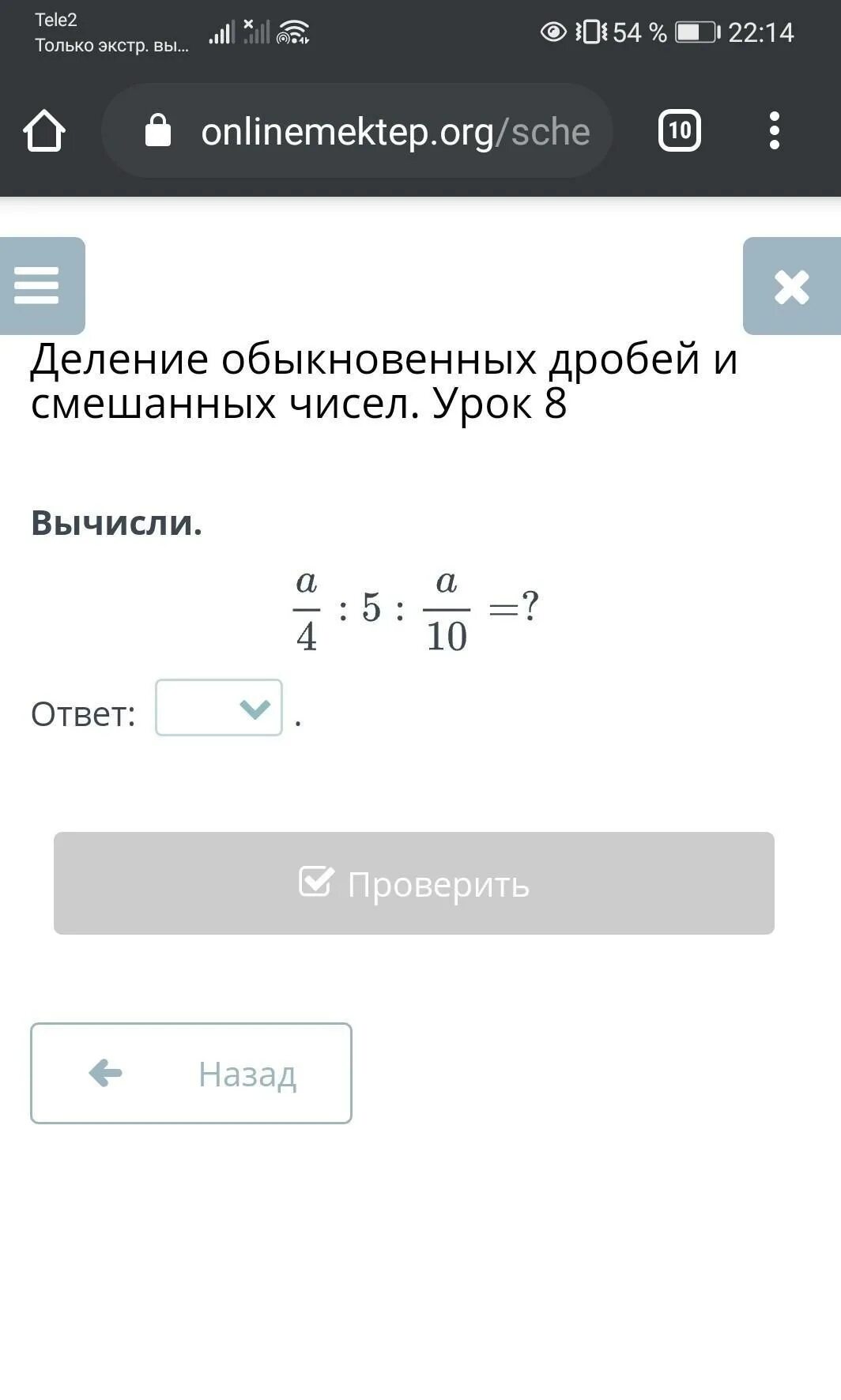Screen dimensions: 841x1400
Task: Tap the onlinemektep.org address bar
Action: (357, 130)
